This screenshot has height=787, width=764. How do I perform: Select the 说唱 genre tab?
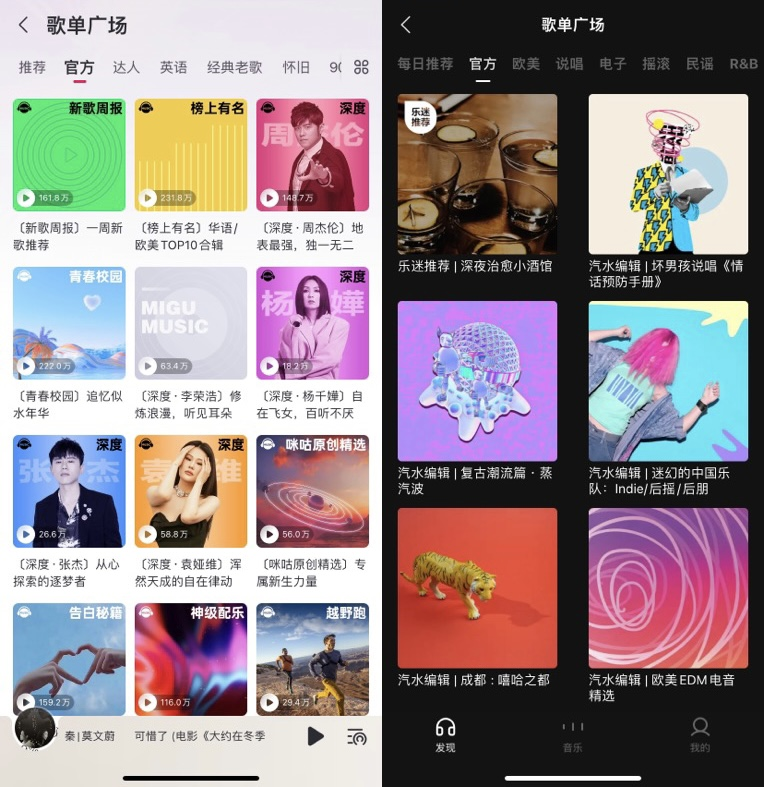tap(569, 64)
